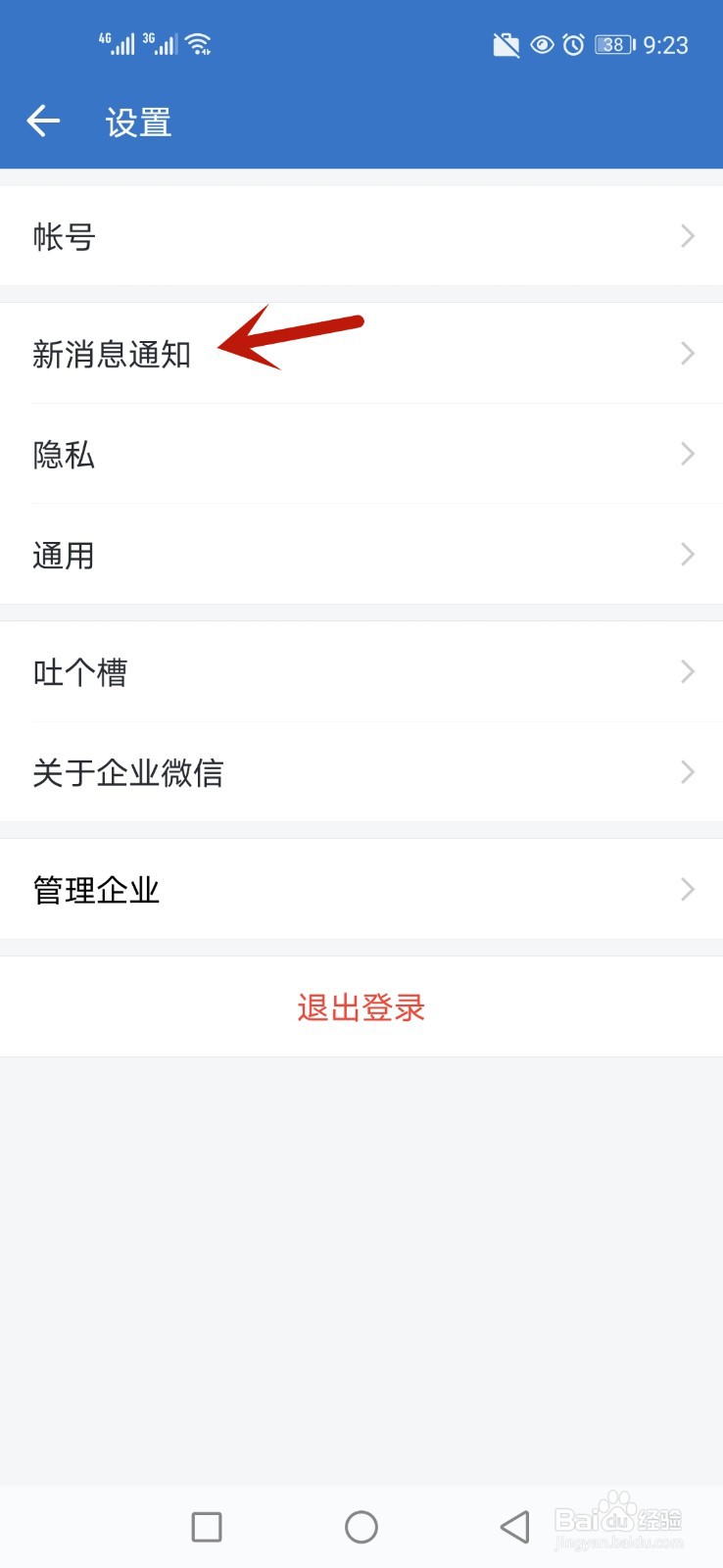Expand the 新消息通知 settings row
This screenshot has width=723, height=1568.
pyautogui.click(x=361, y=354)
